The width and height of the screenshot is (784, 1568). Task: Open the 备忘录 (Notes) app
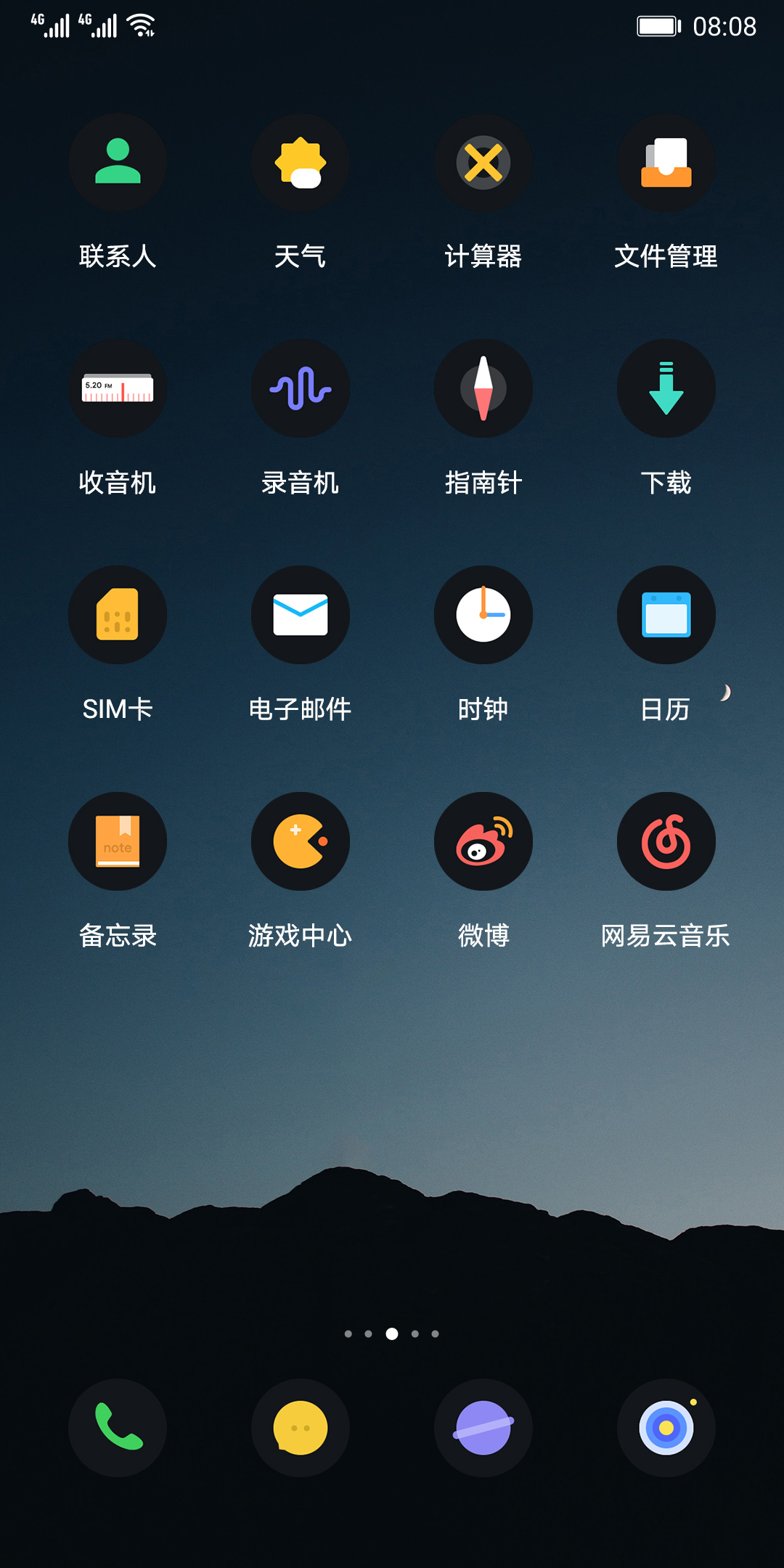coord(118,841)
